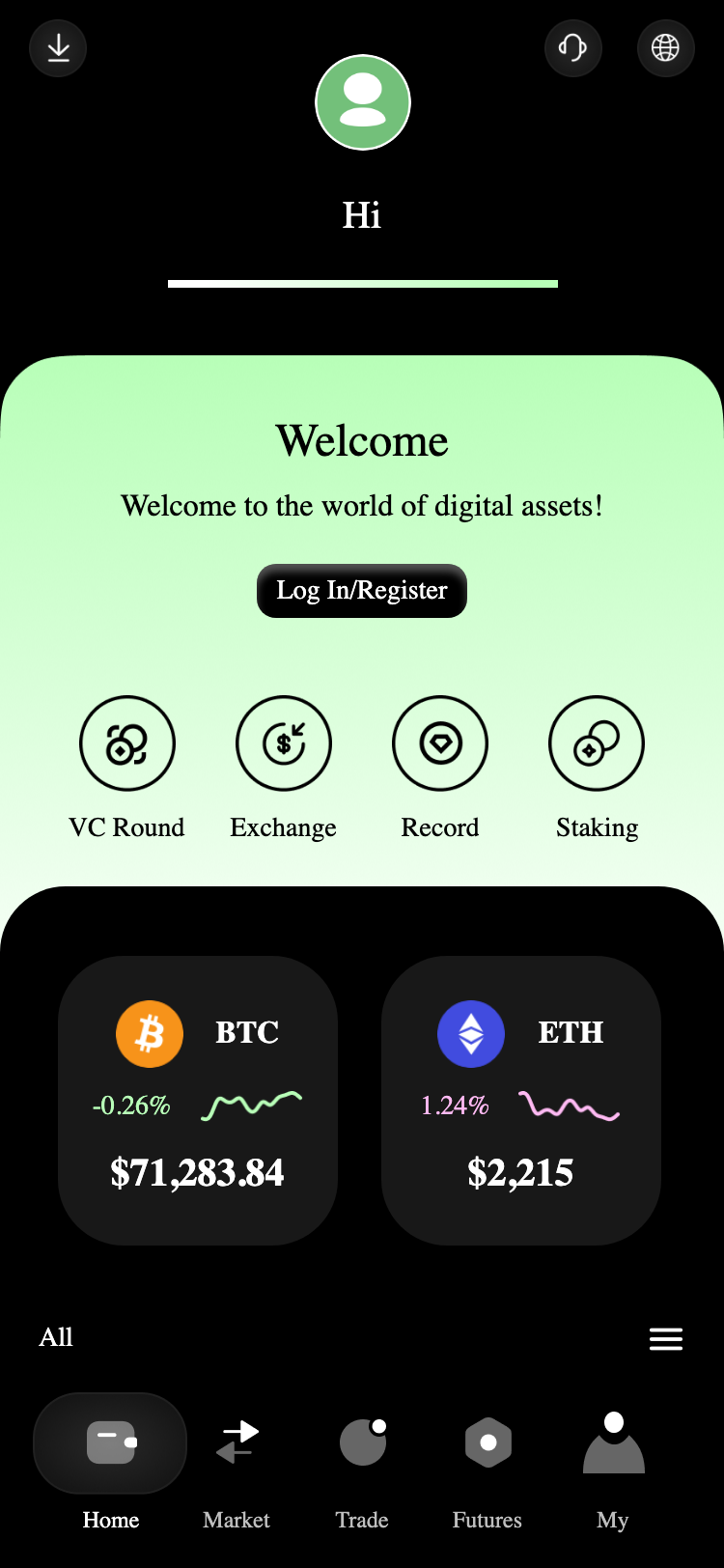Tap the download icon
The width and height of the screenshot is (724, 1568).
[x=58, y=48]
